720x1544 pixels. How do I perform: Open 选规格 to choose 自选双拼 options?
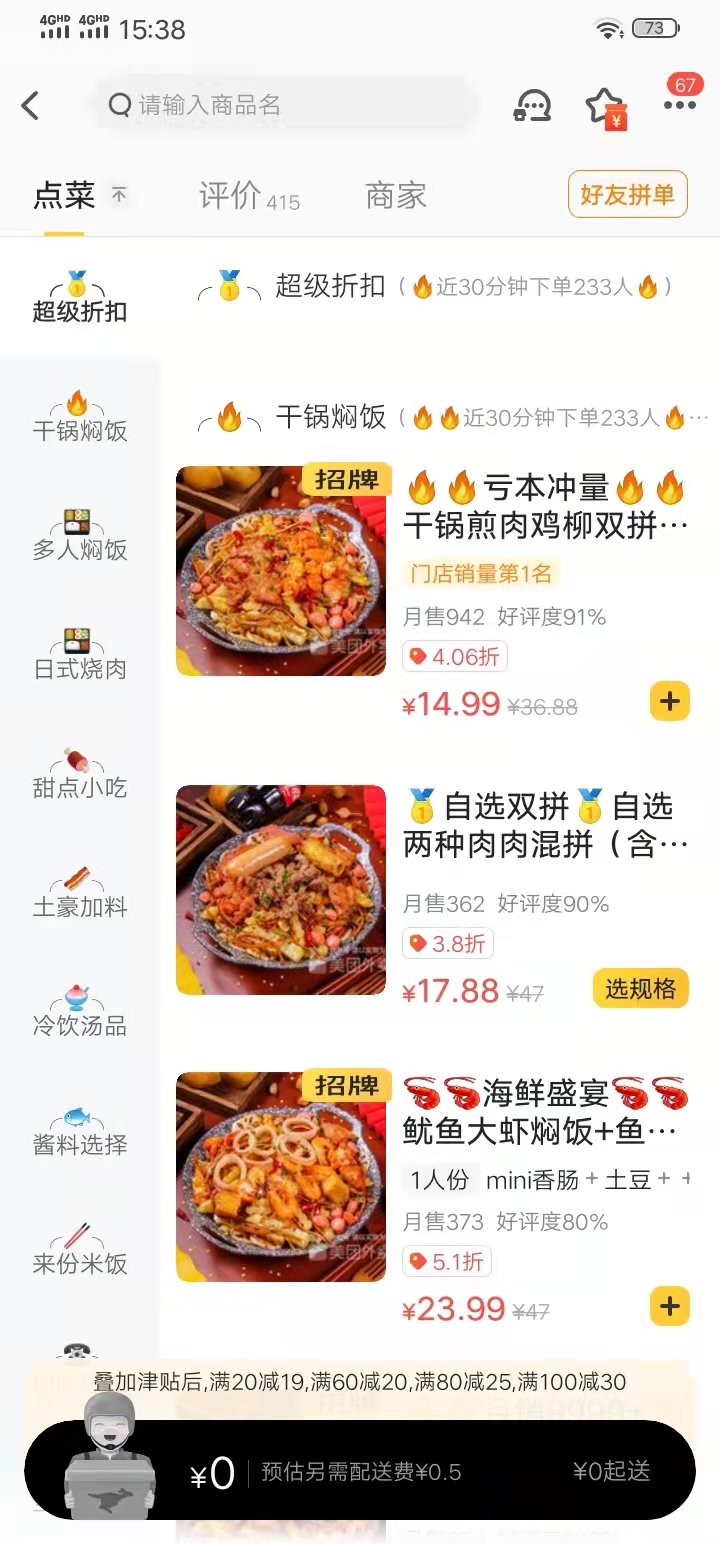coord(640,987)
